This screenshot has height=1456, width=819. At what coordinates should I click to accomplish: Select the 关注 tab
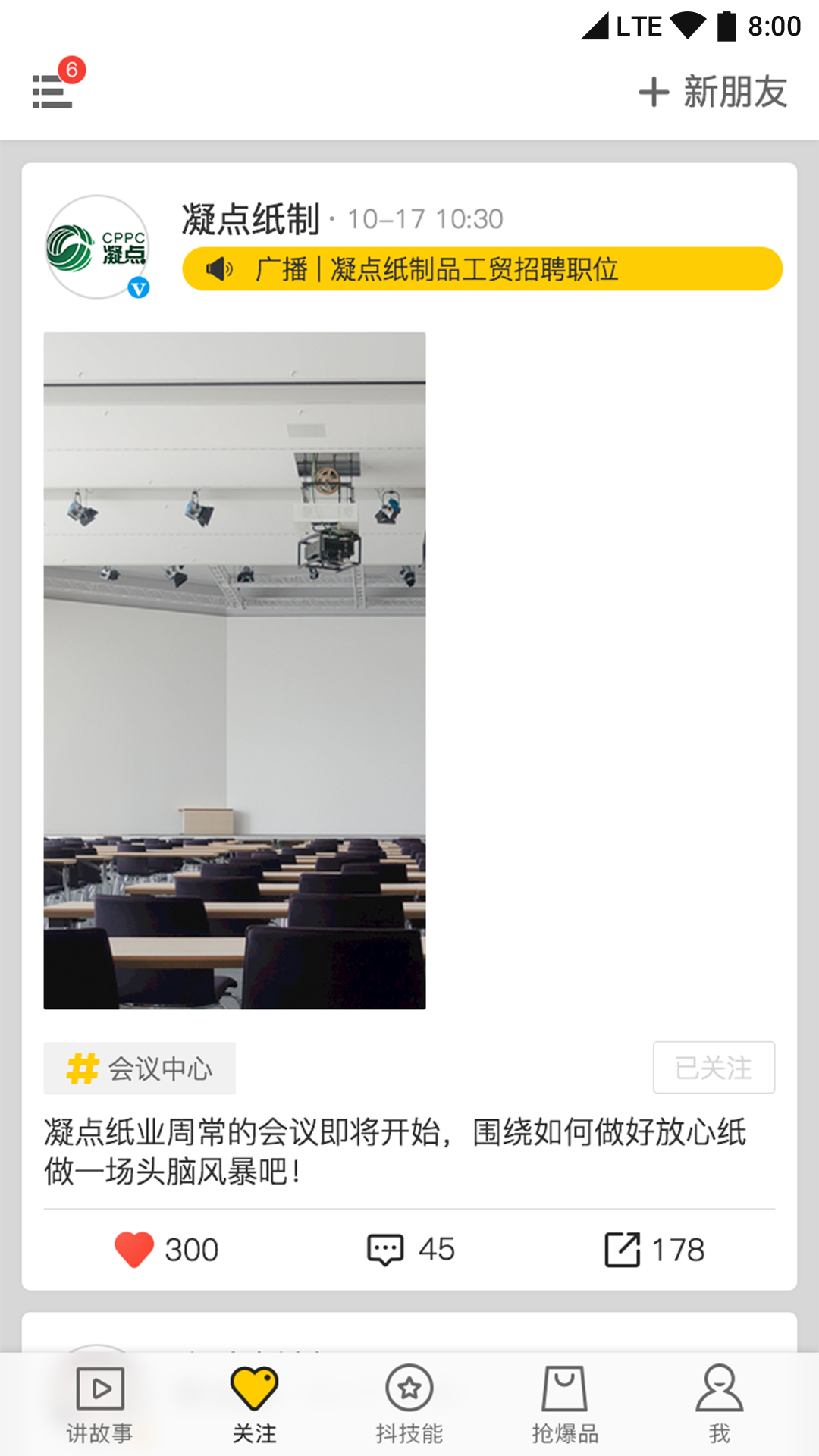[255, 1404]
